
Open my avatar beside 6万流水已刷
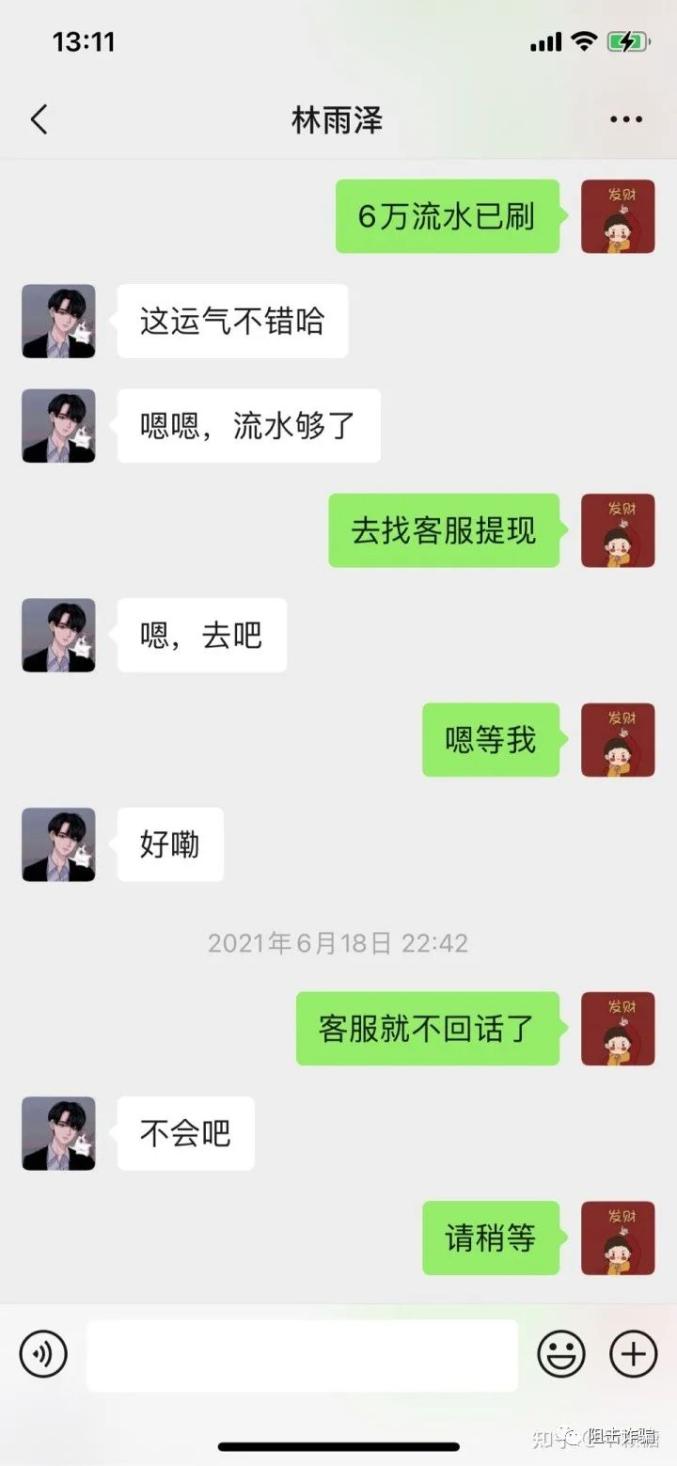(618, 216)
